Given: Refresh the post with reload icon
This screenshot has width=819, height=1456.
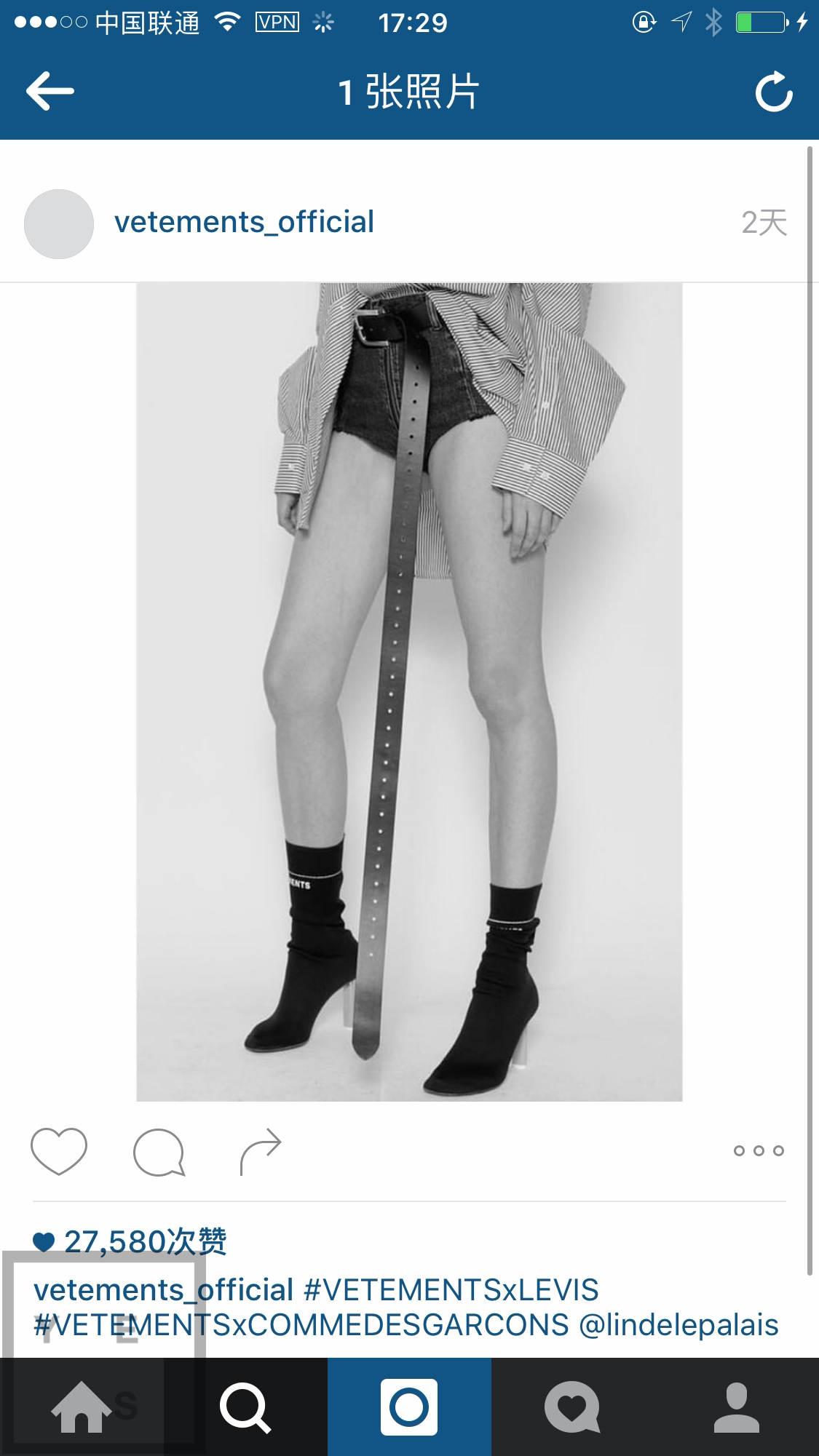Looking at the screenshot, I should pyautogui.click(x=773, y=92).
